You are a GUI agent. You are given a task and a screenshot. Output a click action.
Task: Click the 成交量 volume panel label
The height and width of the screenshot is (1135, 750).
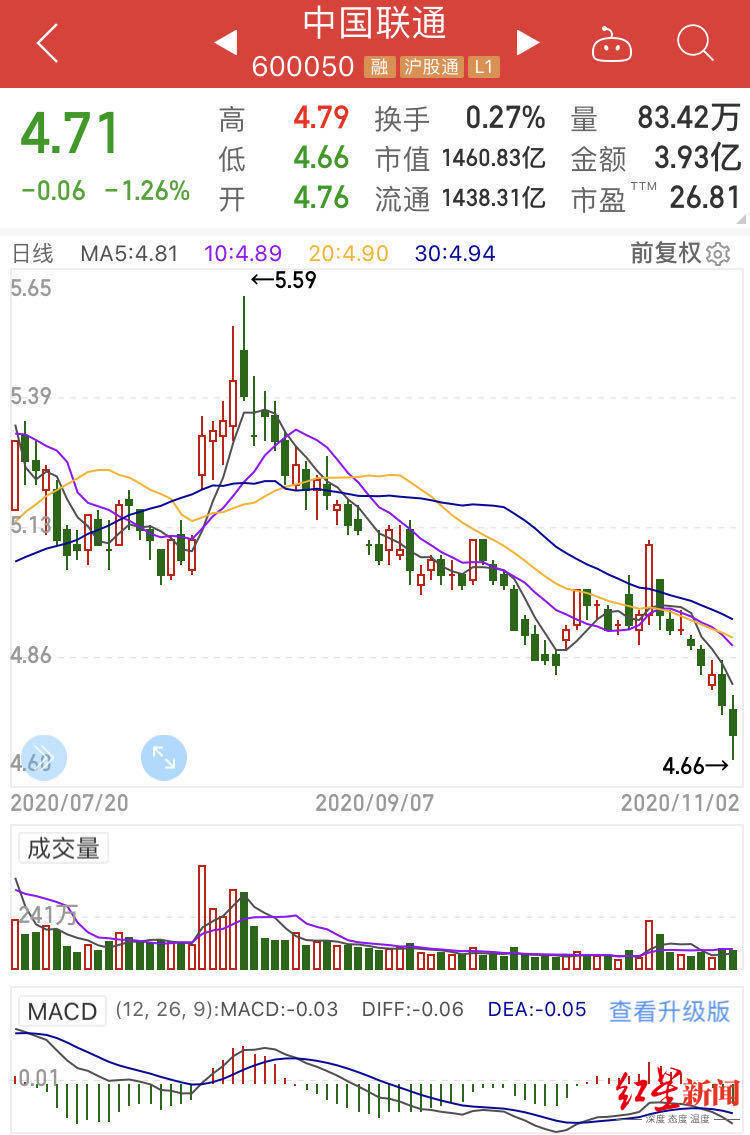(x=62, y=846)
